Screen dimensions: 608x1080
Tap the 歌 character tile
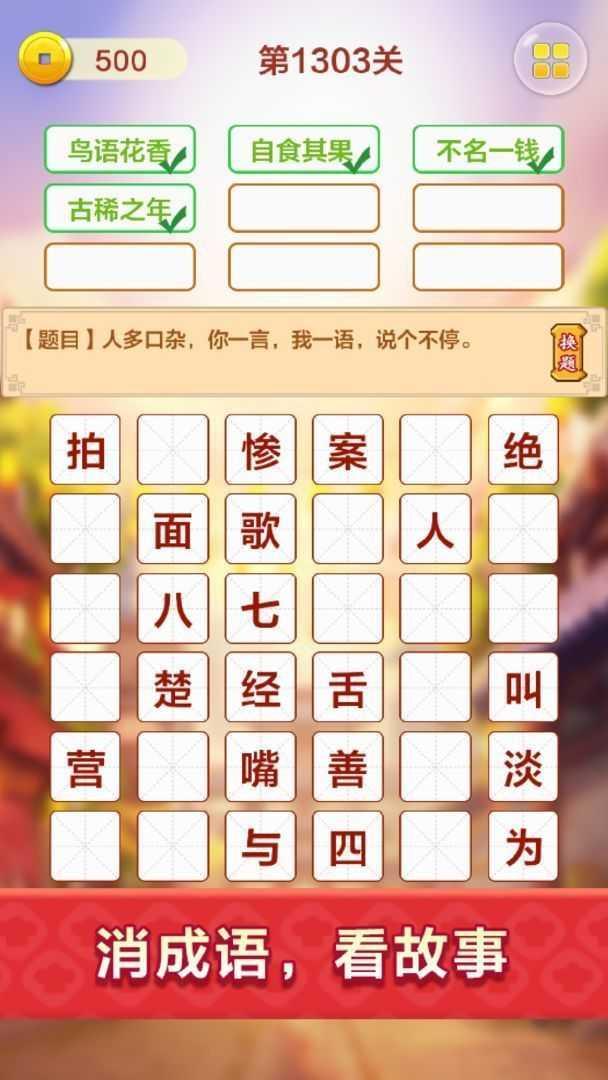(260, 529)
